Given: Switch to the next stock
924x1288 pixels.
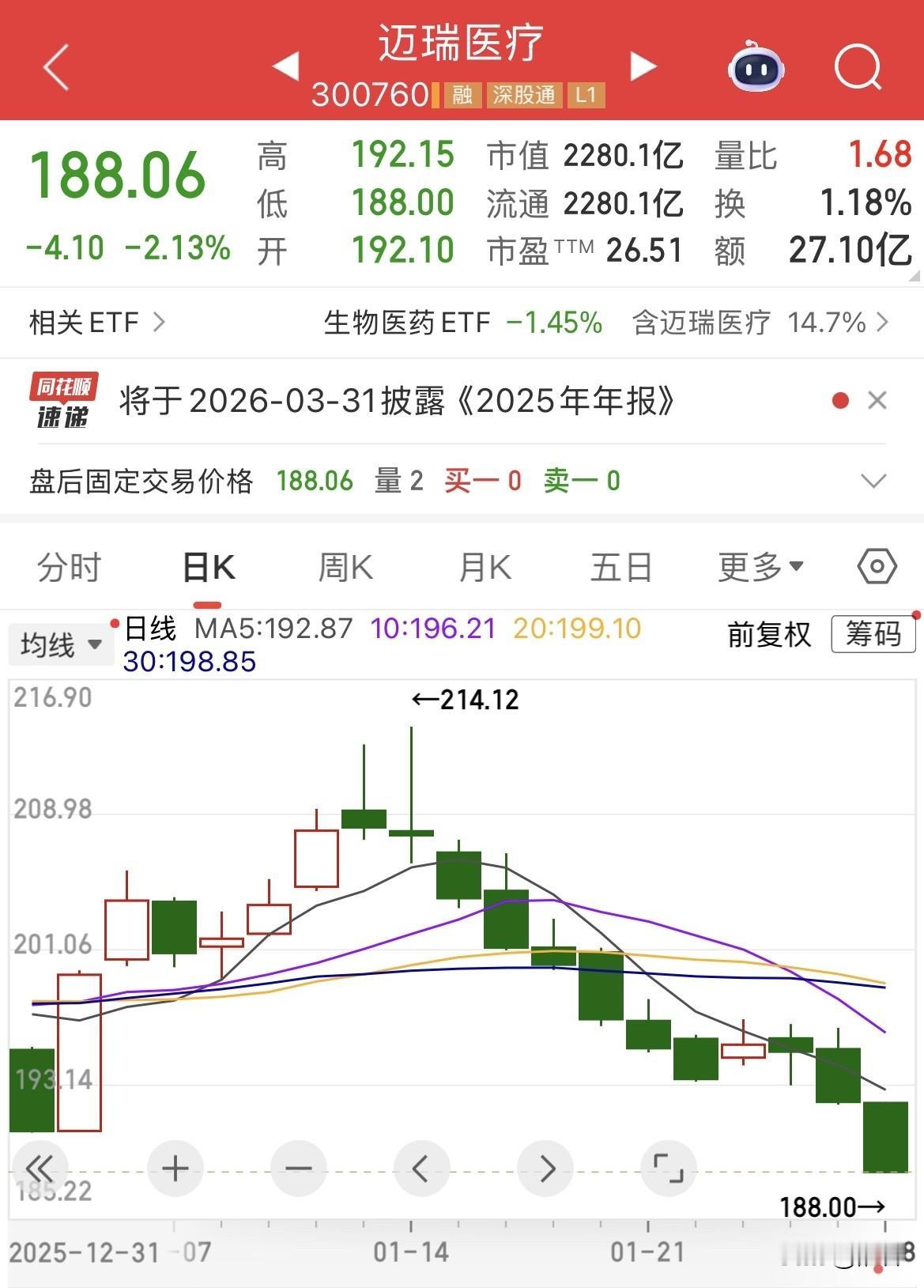Looking at the screenshot, I should tap(643, 66).
